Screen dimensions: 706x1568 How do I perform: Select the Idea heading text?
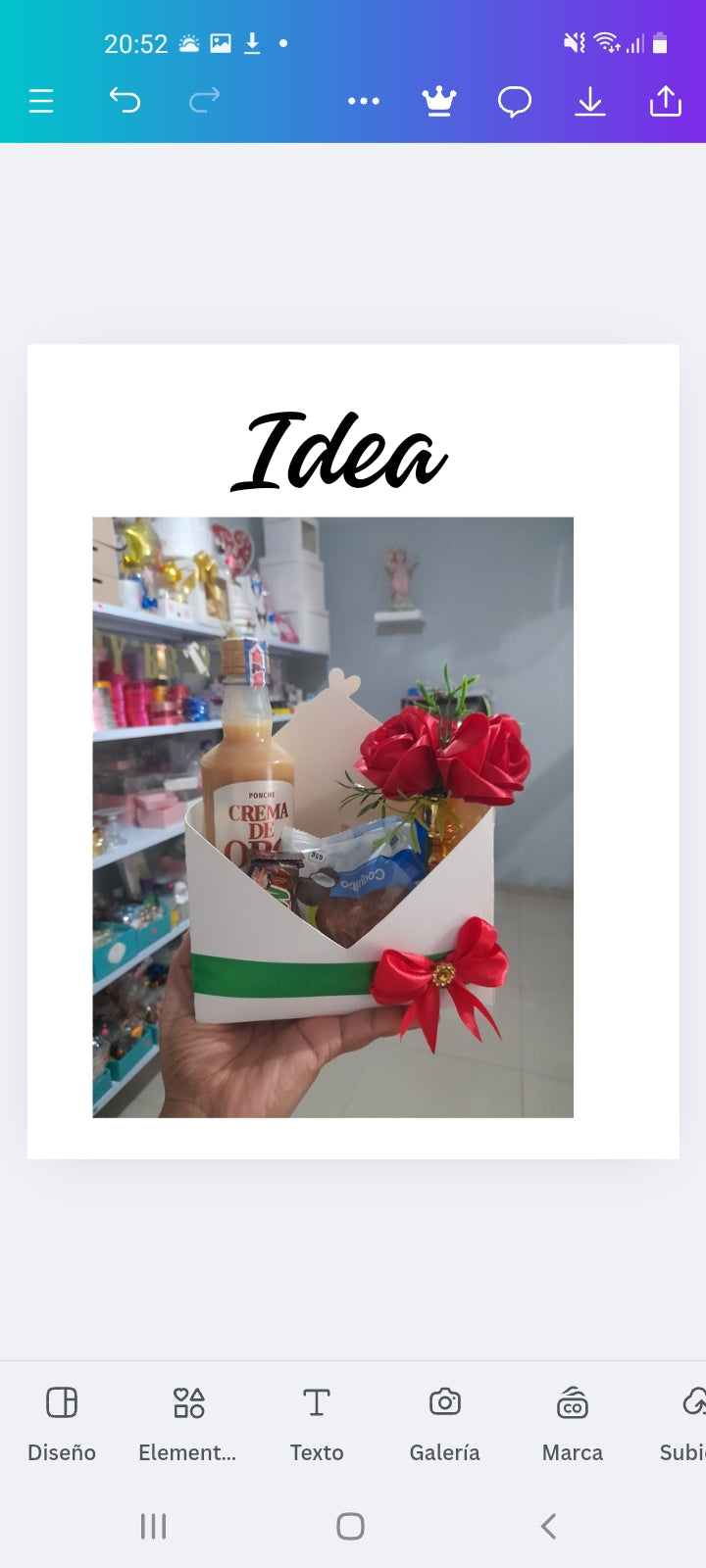pos(338,453)
